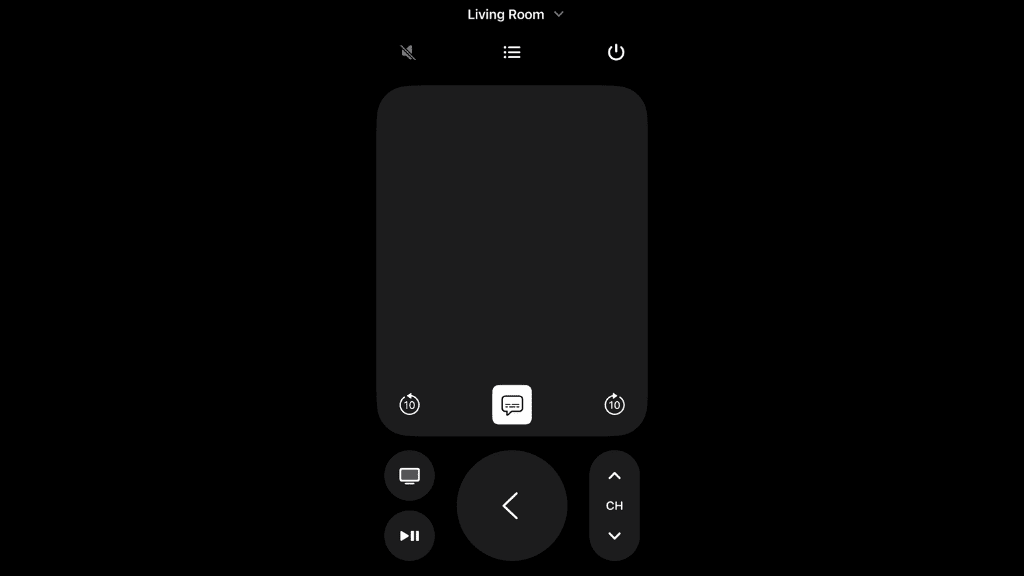Go channel down with the CH arrow
Image resolution: width=1024 pixels, height=576 pixels.
click(614, 536)
